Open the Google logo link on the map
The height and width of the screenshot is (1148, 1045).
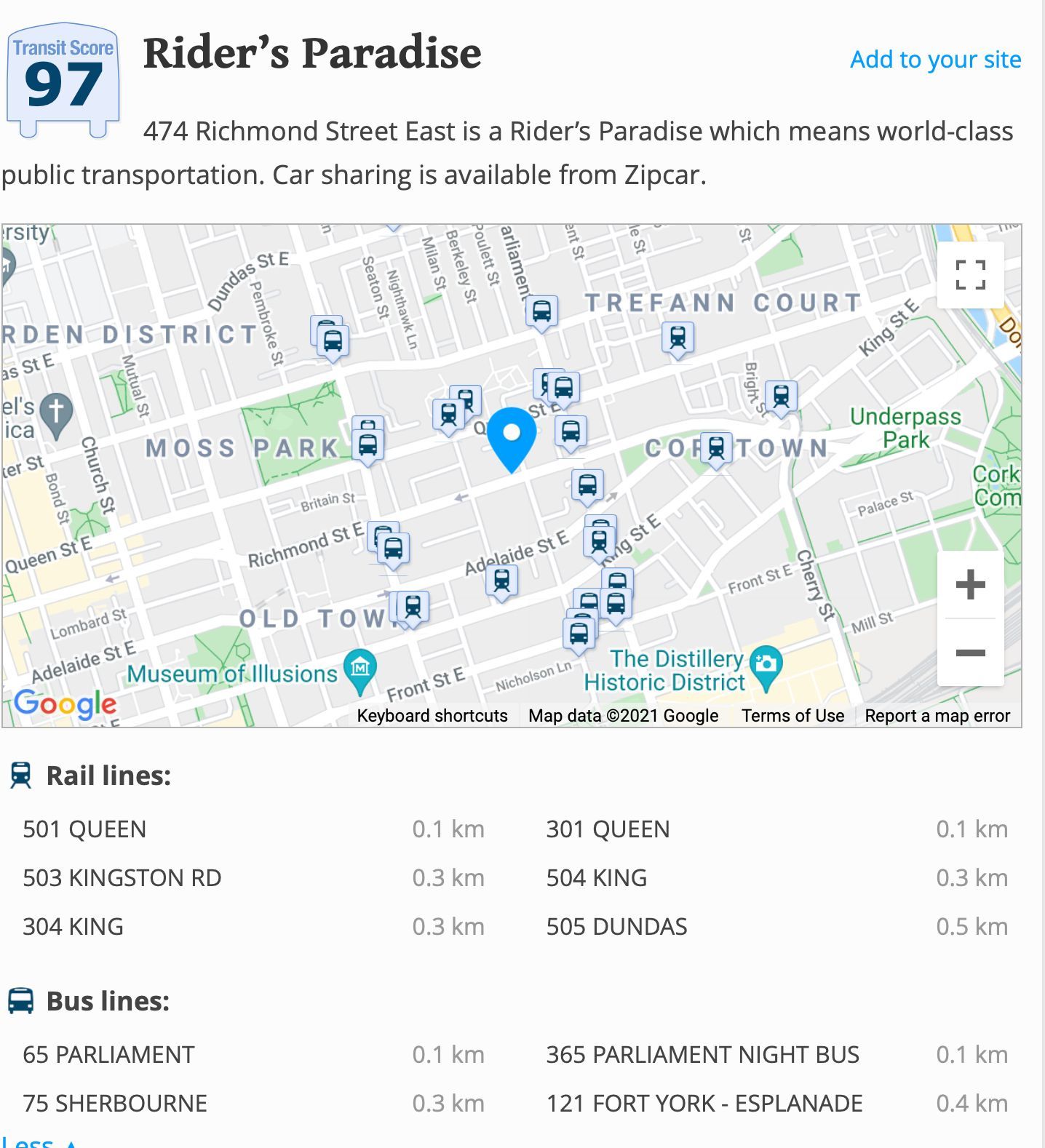point(65,703)
